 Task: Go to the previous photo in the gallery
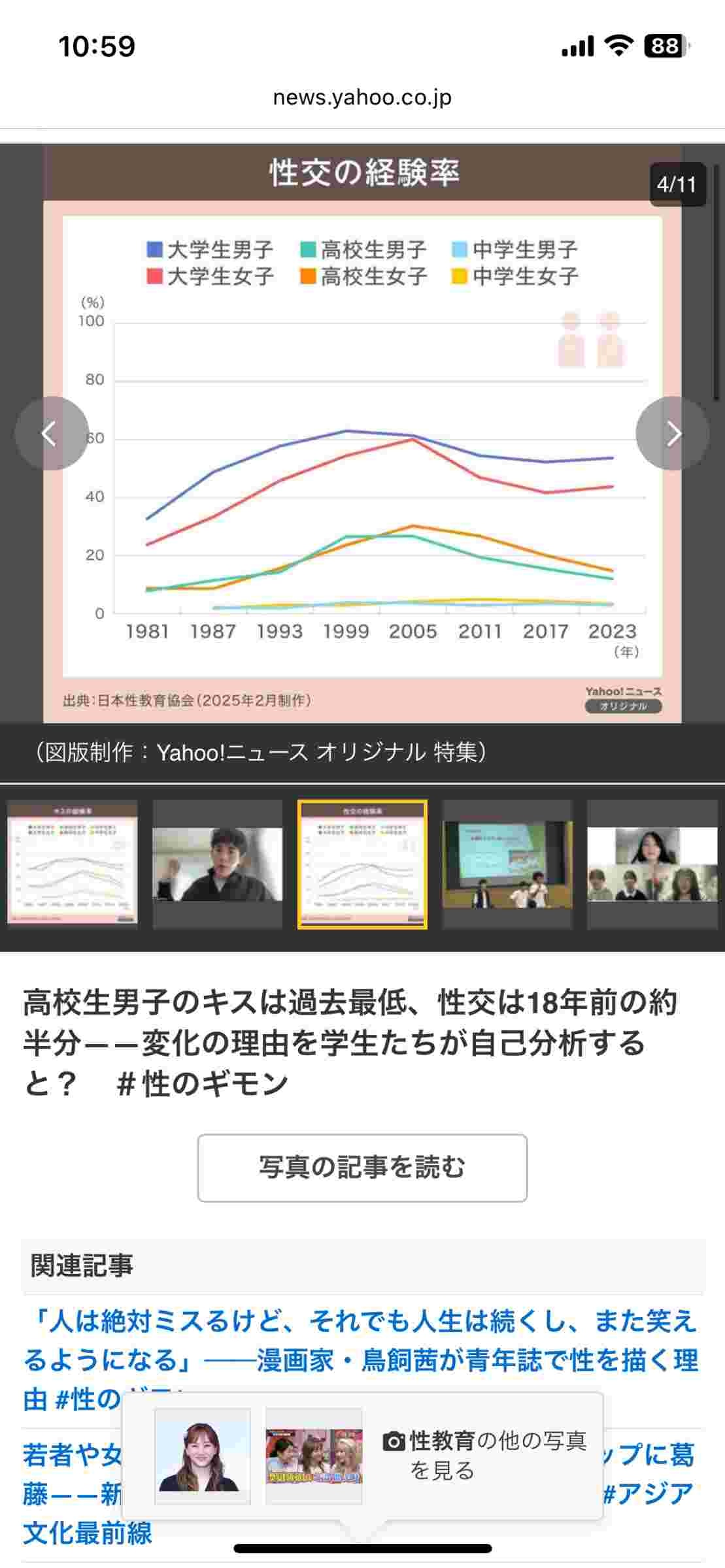coord(52,433)
